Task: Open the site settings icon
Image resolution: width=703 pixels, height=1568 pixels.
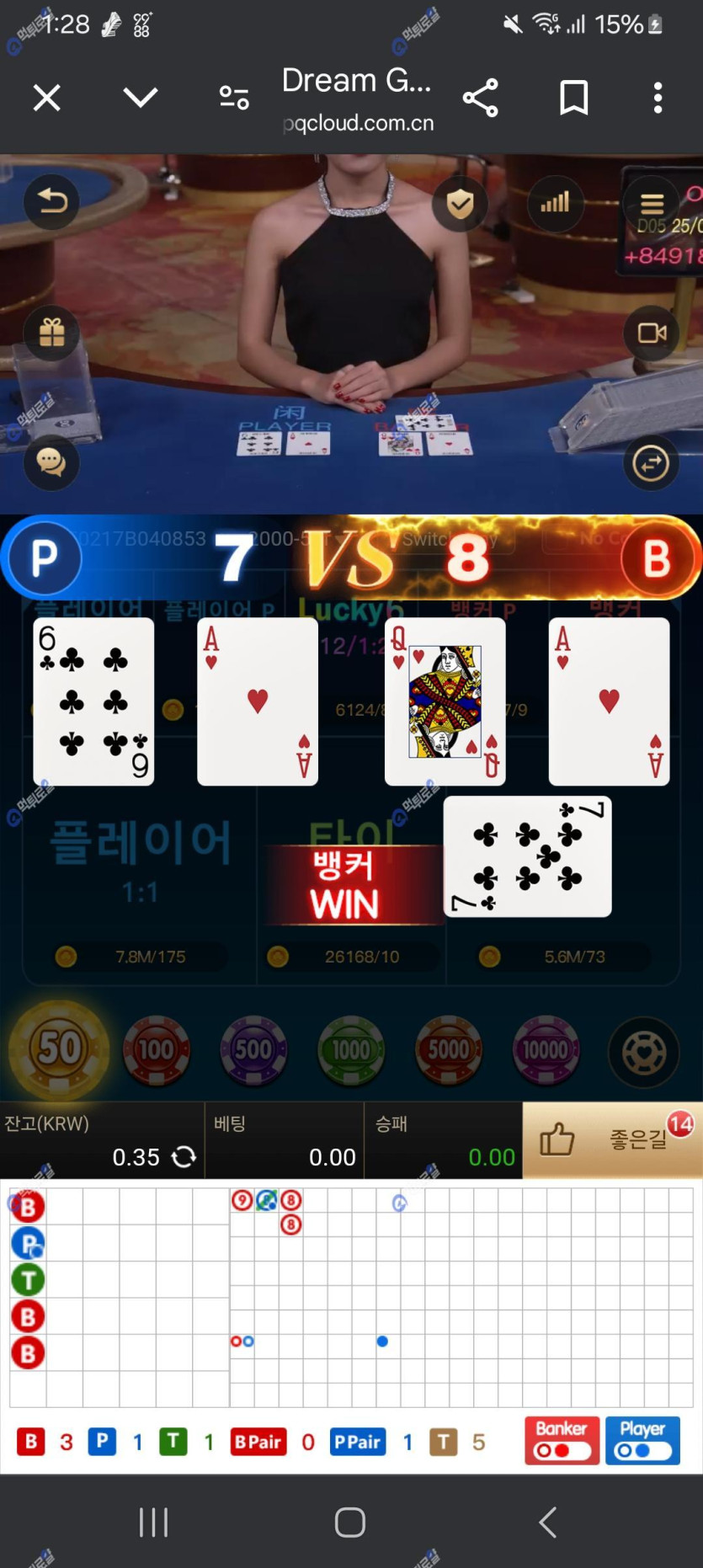Action: pos(234,99)
